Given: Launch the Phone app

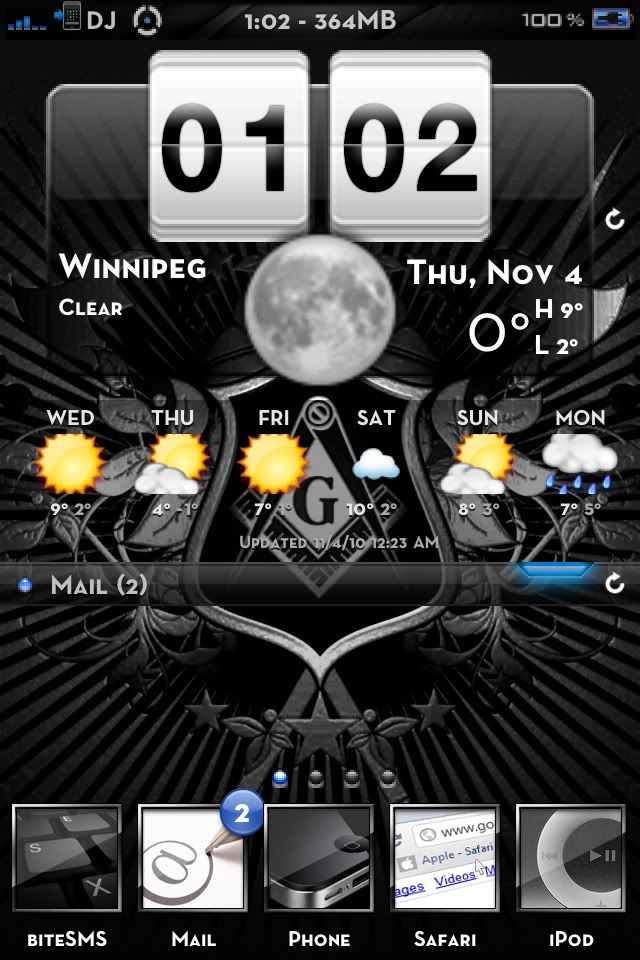Looking at the screenshot, I should click(319, 859).
